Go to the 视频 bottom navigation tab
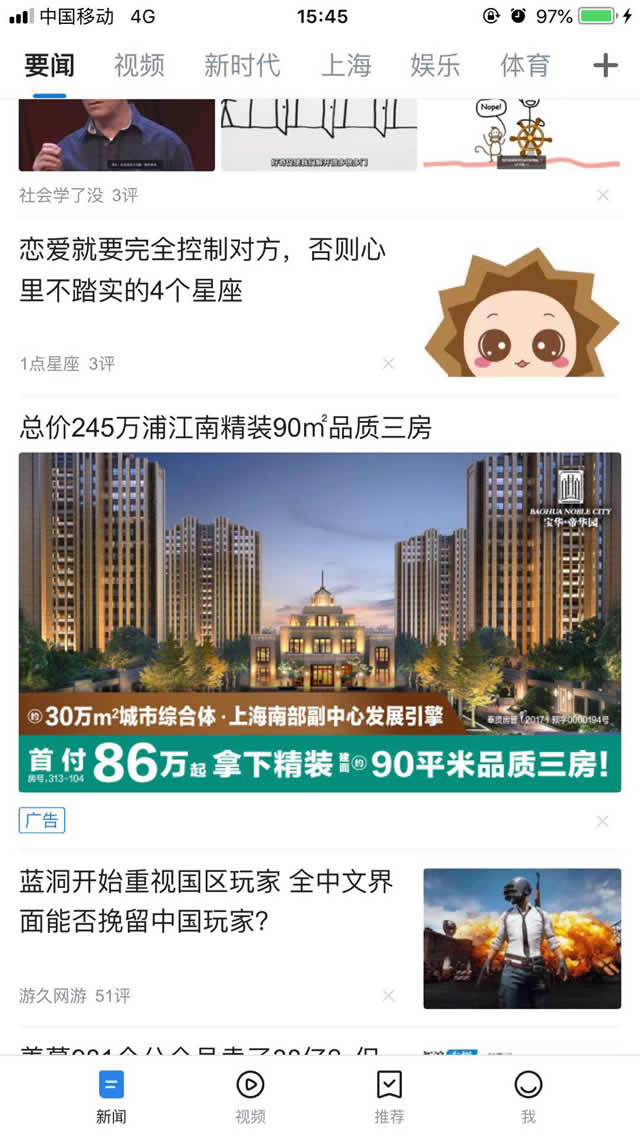The image size is (640, 1138). click(x=250, y=1095)
